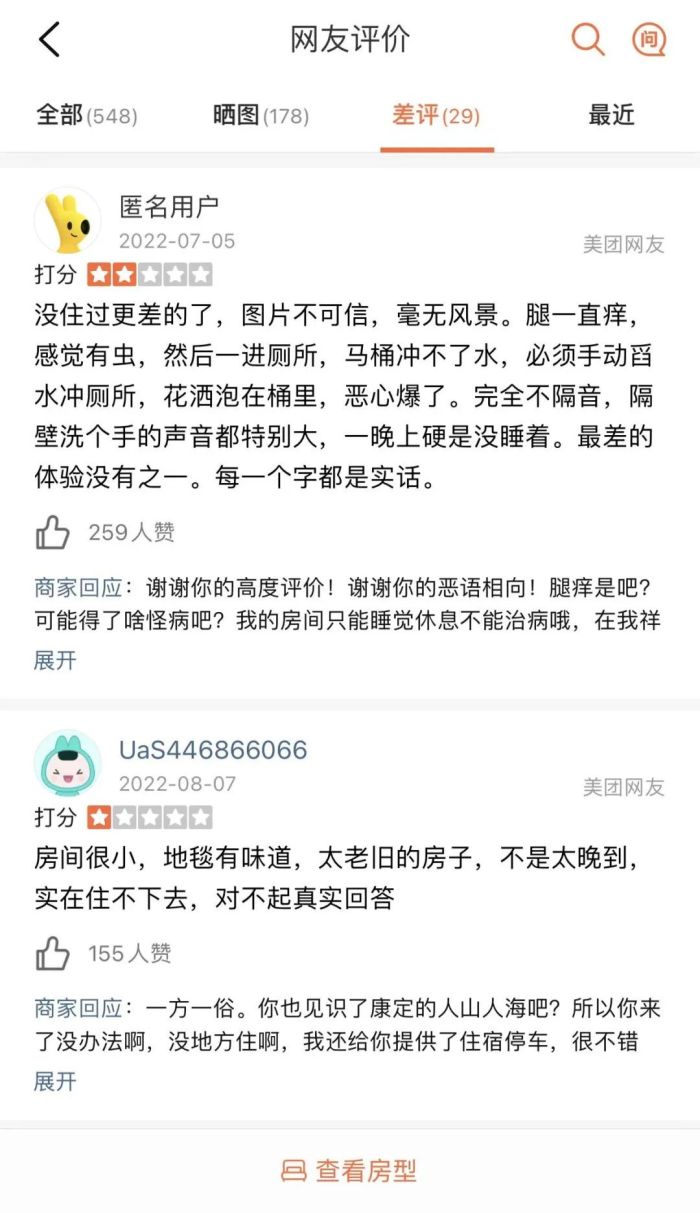Select the 差评 (29) tab
700x1213 pixels.
tap(436, 115)
